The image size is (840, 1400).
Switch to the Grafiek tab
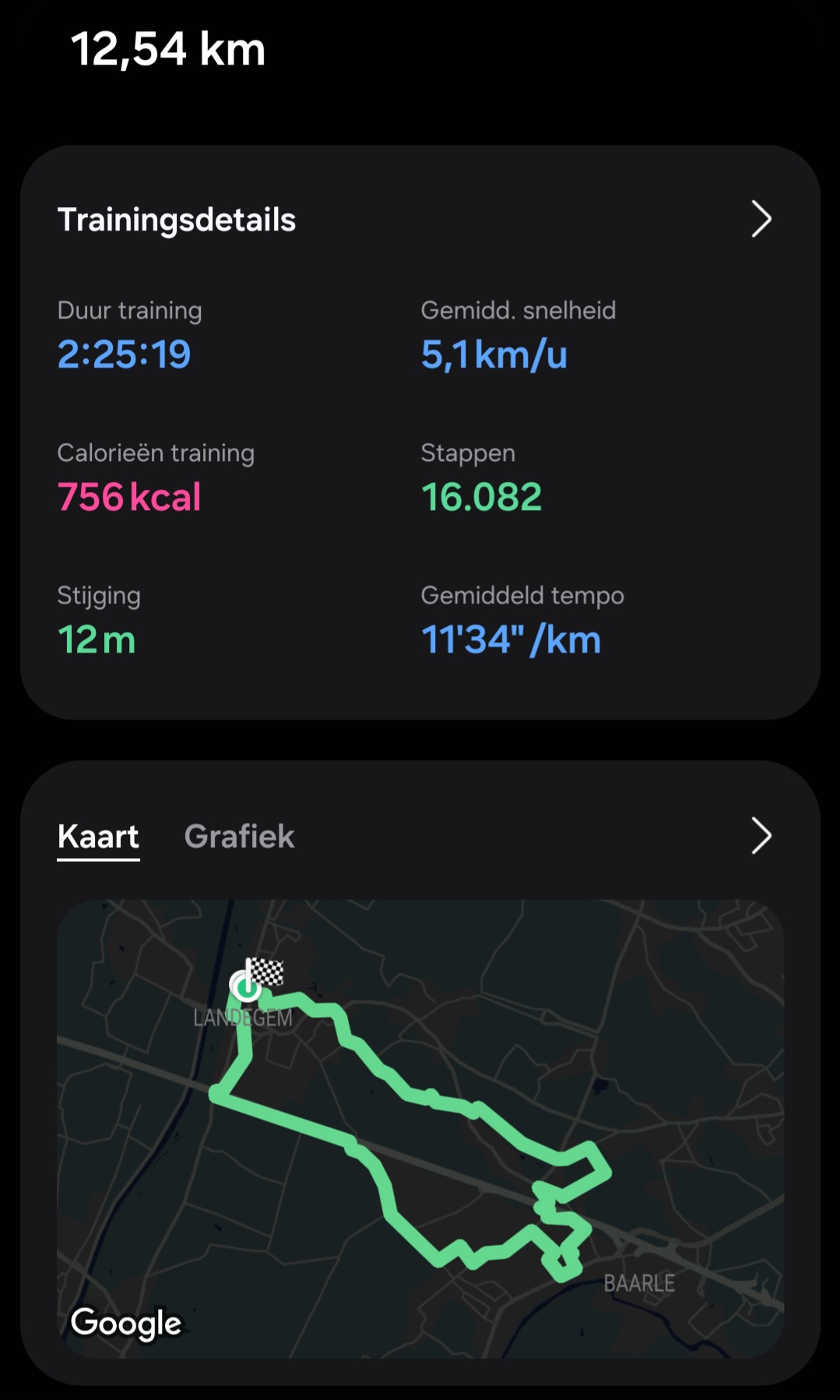tap(239, 837)
